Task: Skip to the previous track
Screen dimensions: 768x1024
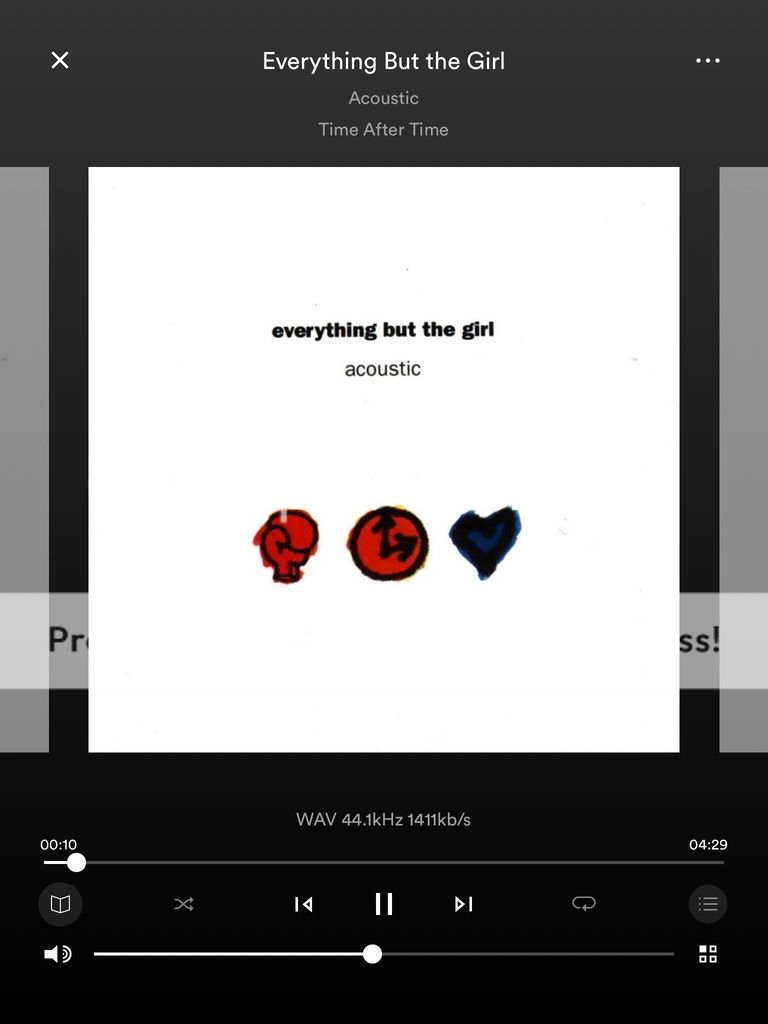Action: tap(303, 904)
